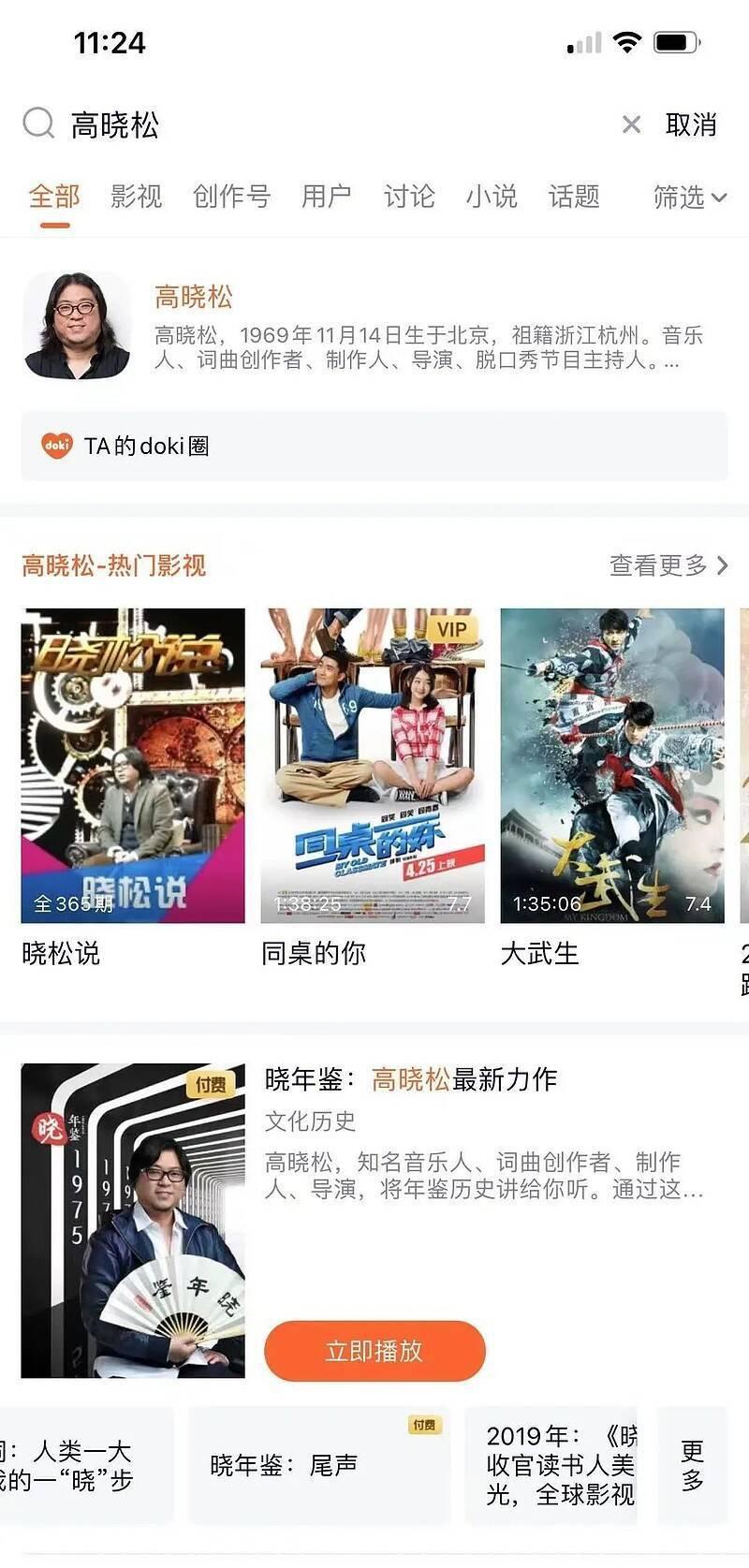Switch to the 影视 tab
This screenshot has width=749, height=1568.
click(136, 197)
